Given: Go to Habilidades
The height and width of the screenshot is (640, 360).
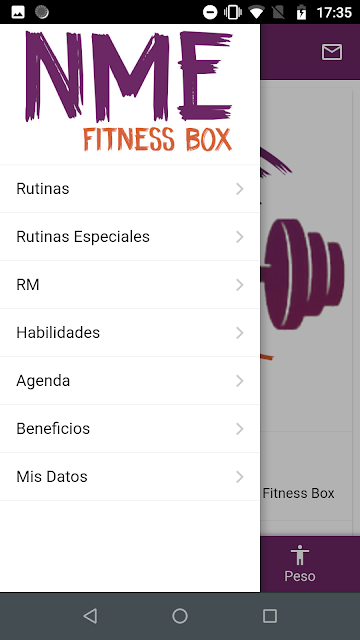Looking at the screenshot, I should click(130, 333).
